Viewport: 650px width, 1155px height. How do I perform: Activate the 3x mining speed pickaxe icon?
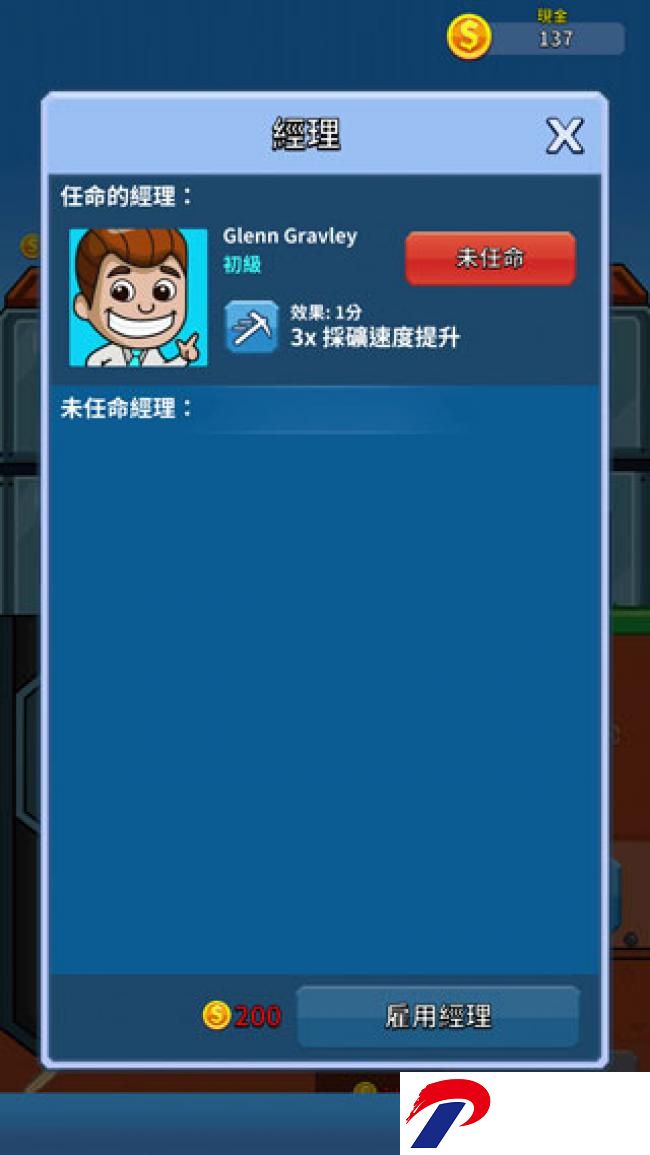pos(251,327)
